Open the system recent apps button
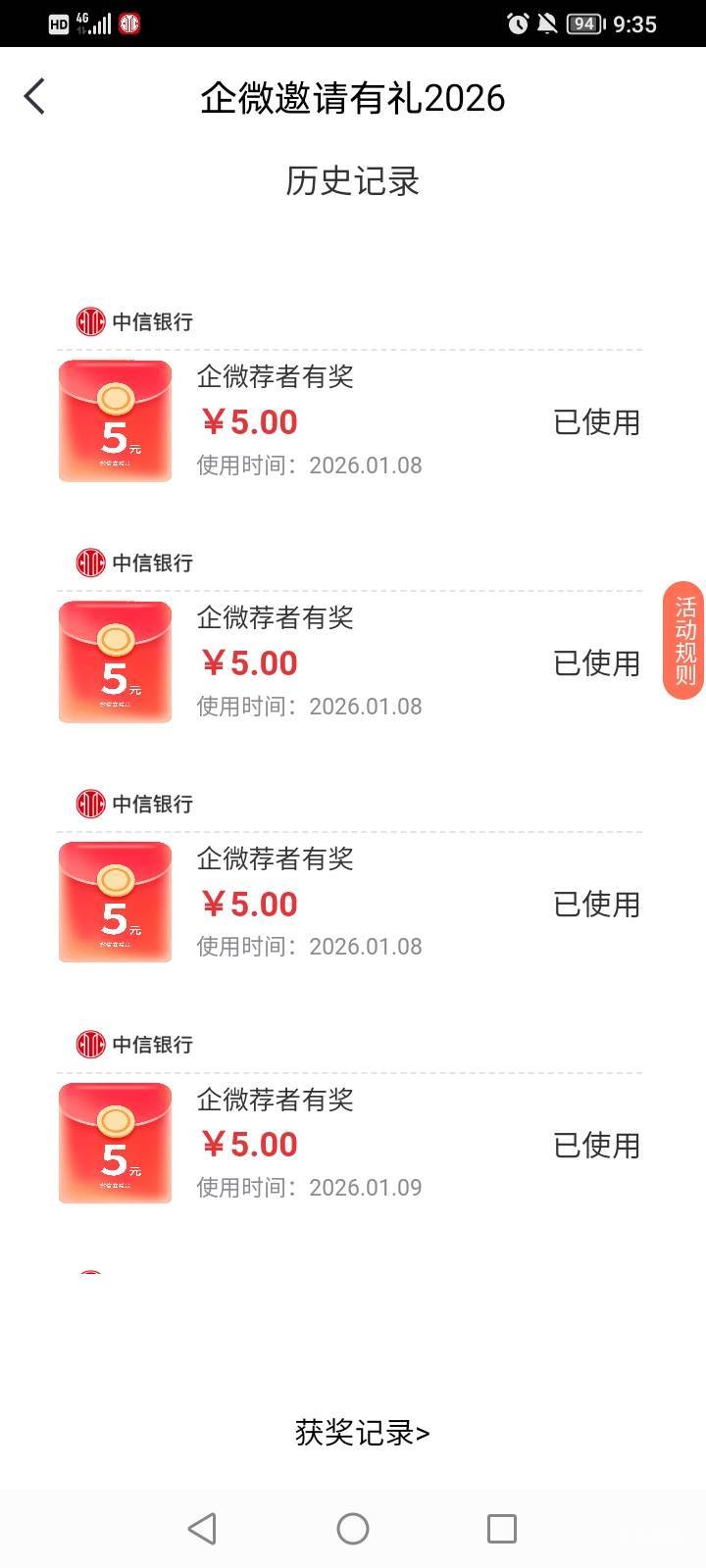The height and width of the screenshot is (1568, 706). [501, 1529]
